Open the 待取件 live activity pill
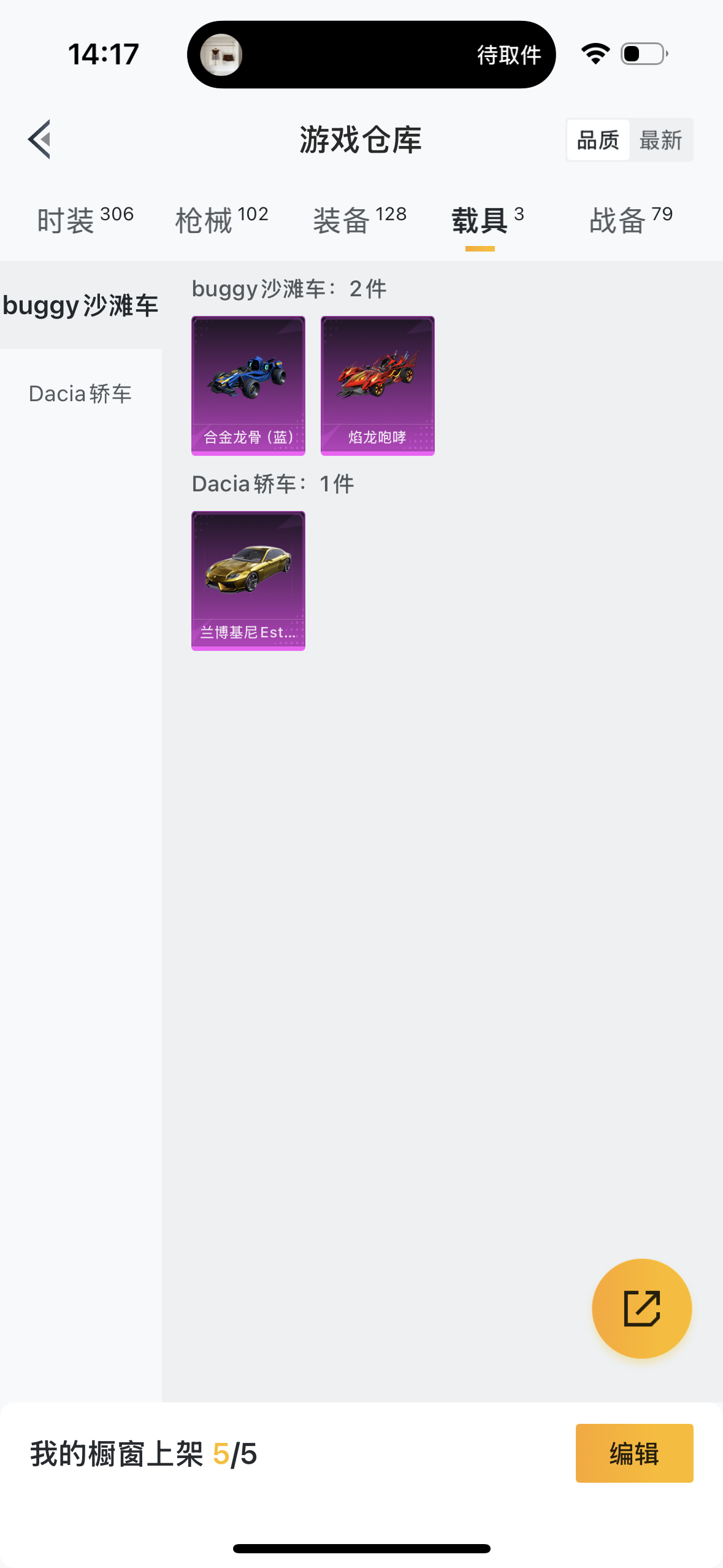This screenshot has height=1568, width=723. 372,55
